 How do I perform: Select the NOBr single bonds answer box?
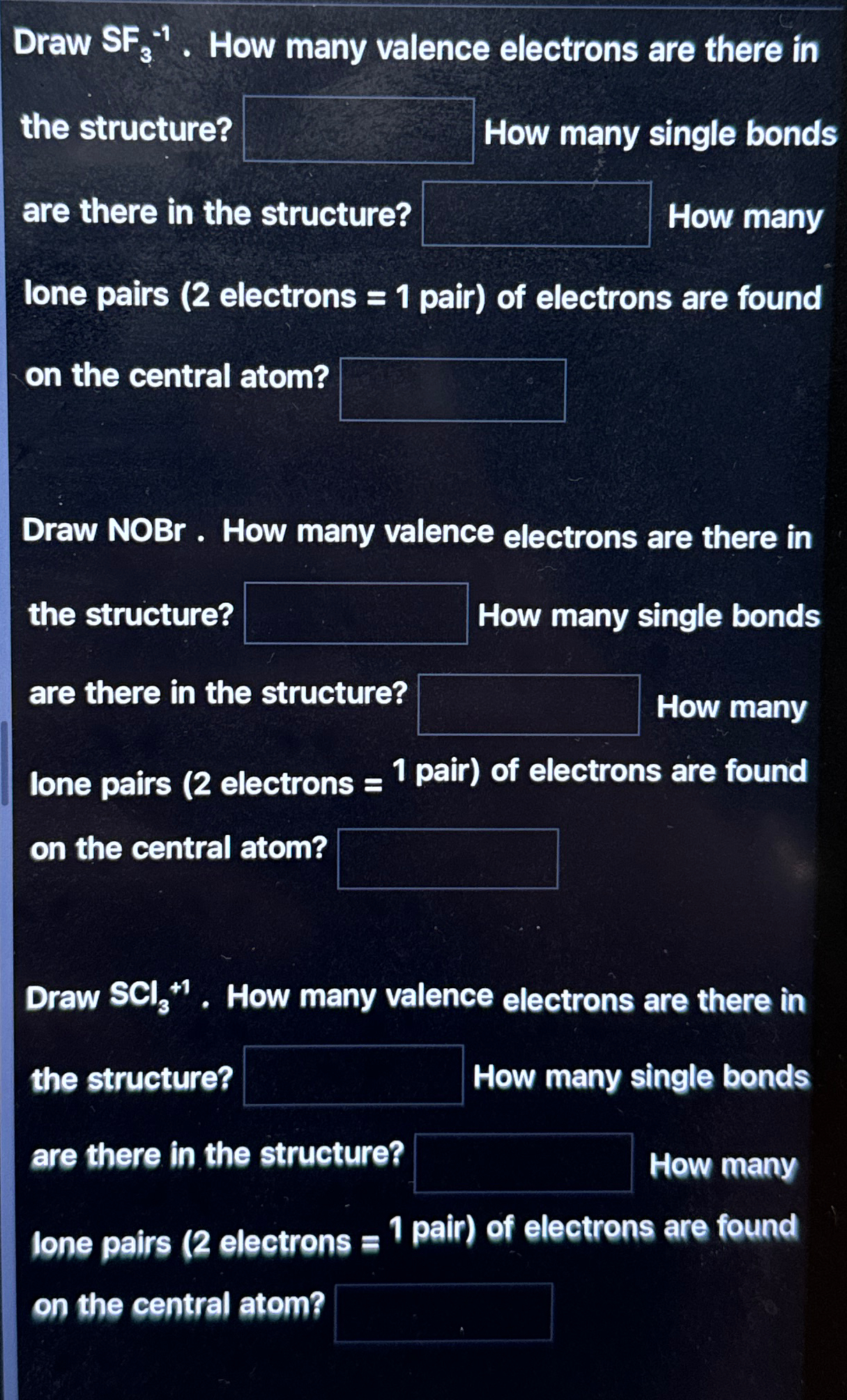528,705
